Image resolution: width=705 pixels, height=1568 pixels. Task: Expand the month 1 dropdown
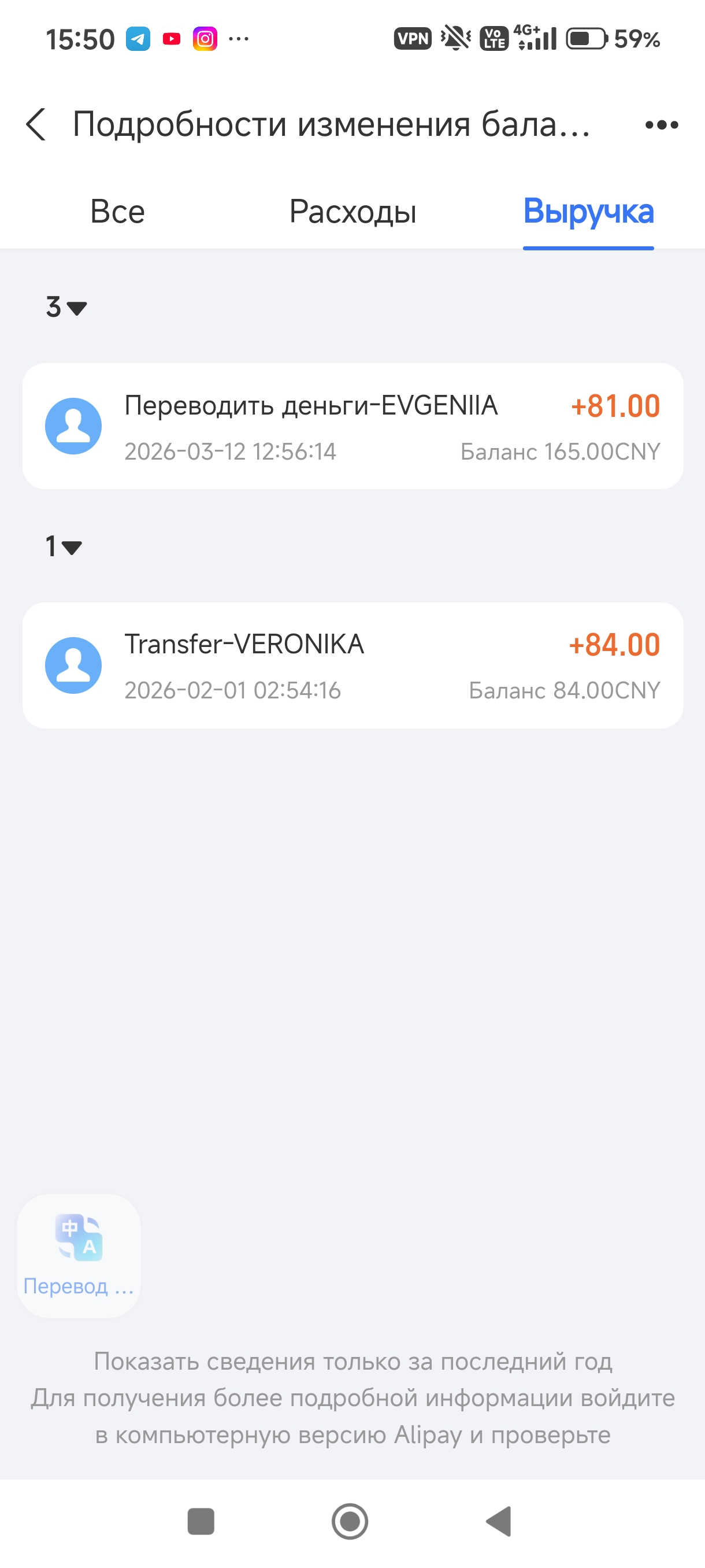pos(63,546)
